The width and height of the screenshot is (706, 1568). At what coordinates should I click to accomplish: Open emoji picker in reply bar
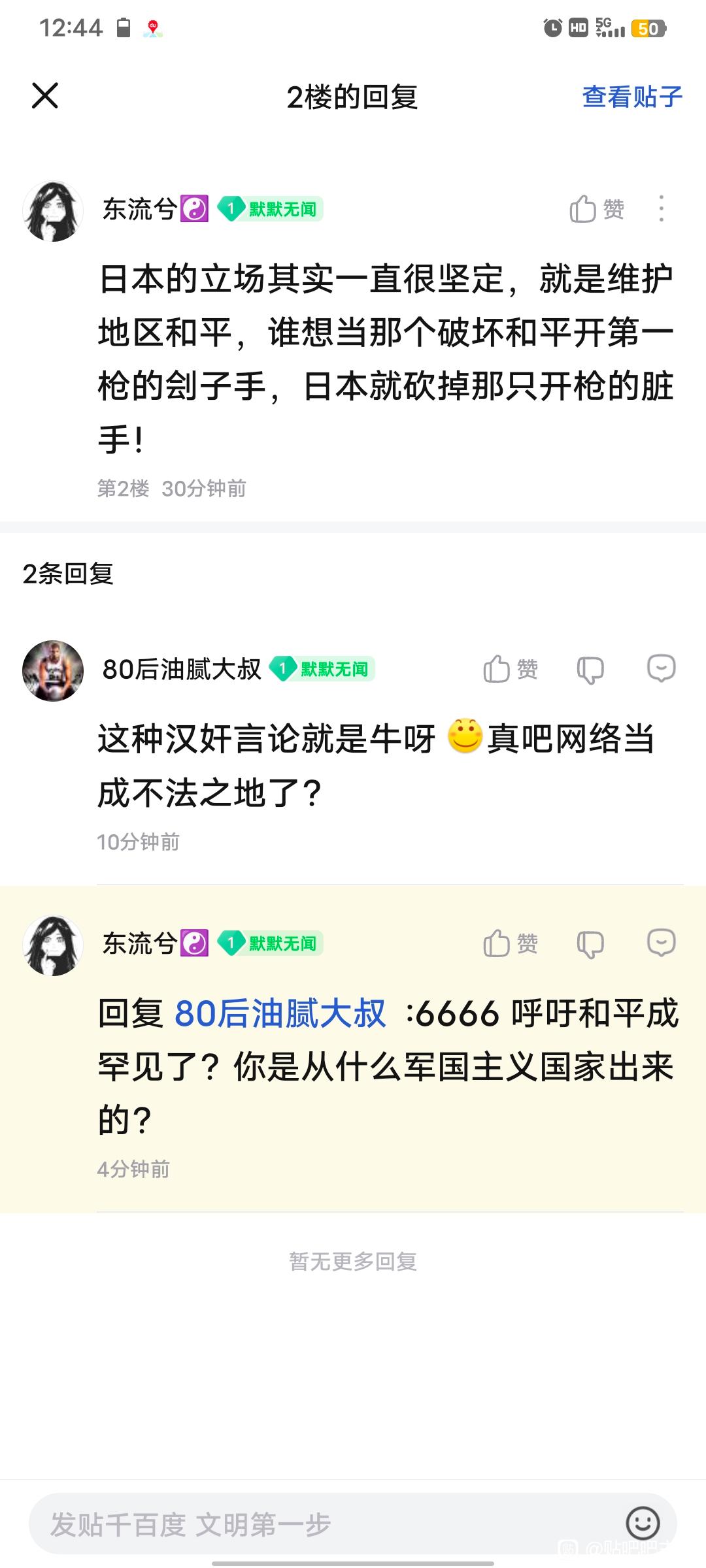[x=643, y=1524]
